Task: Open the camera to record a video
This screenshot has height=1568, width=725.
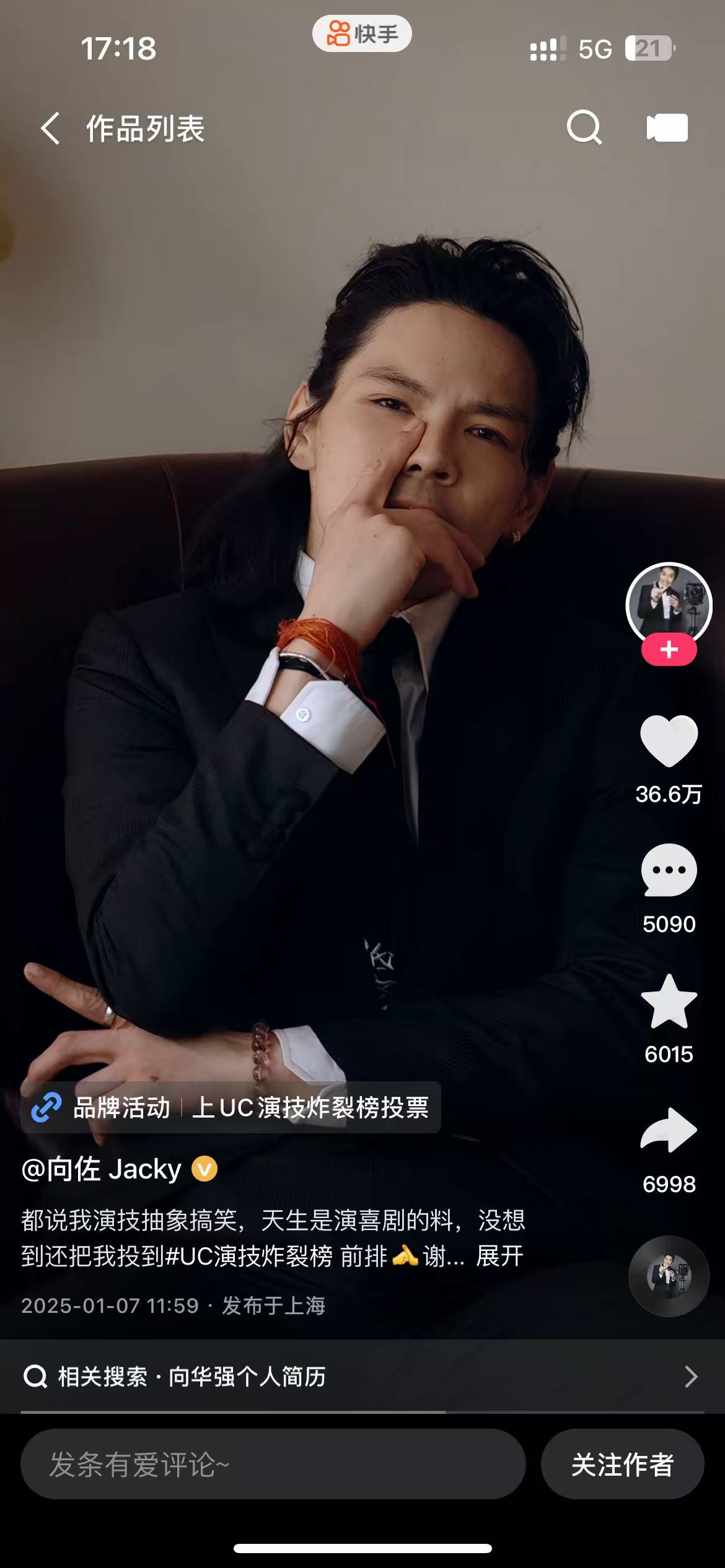Action: [x=667, y=128]
